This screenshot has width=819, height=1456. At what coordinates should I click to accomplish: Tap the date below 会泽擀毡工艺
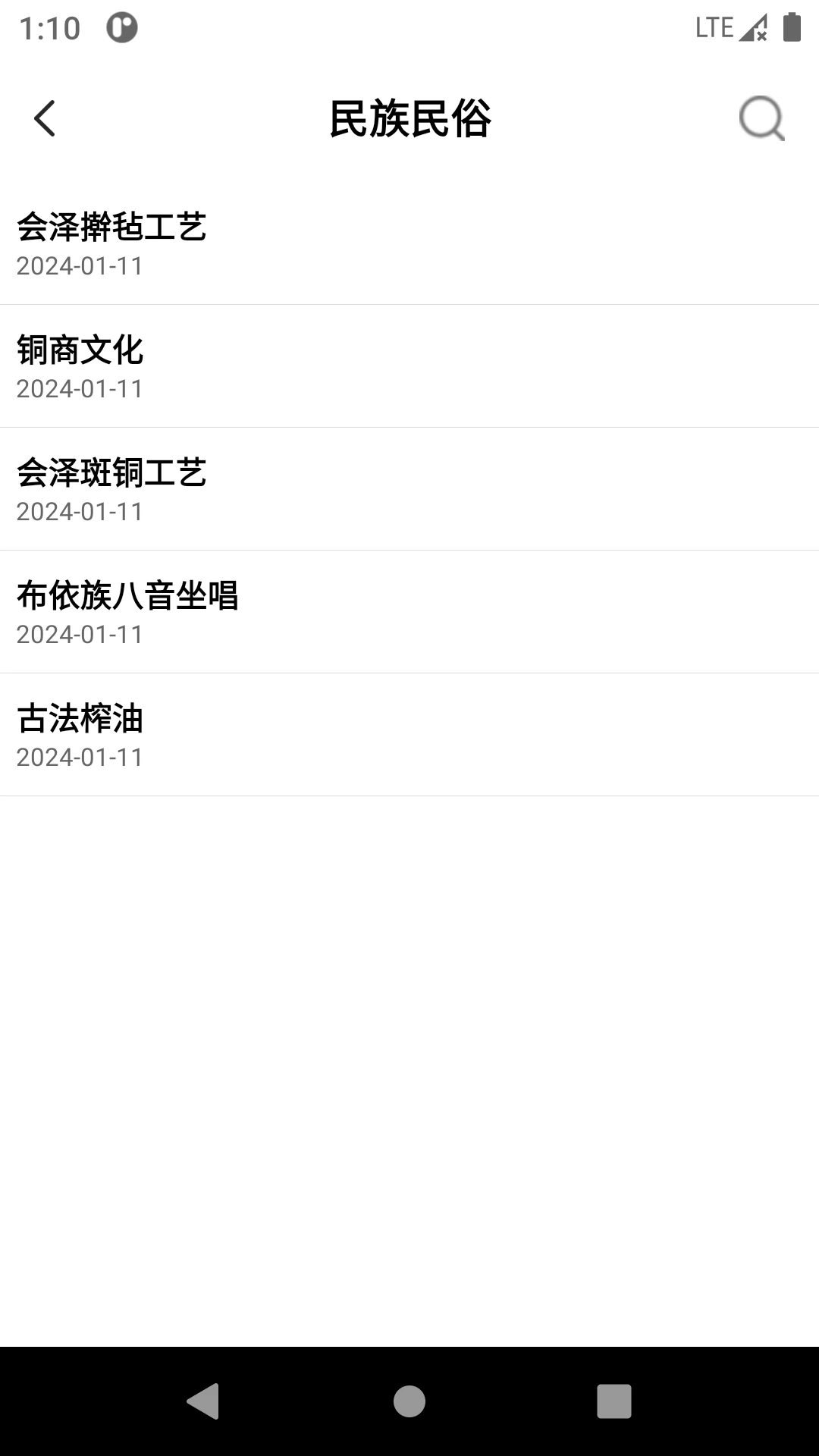click(x=80, y=266)
